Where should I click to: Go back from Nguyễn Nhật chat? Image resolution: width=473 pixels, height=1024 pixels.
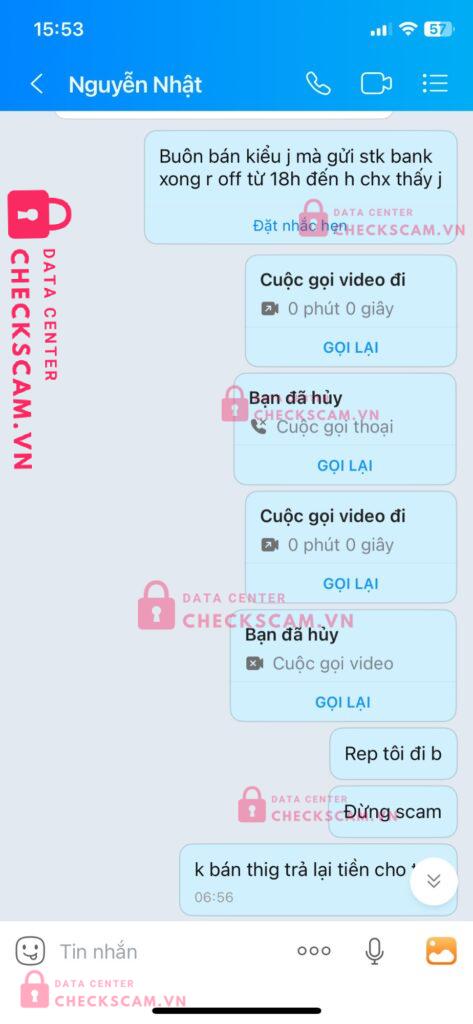click(x=37, y=84)
